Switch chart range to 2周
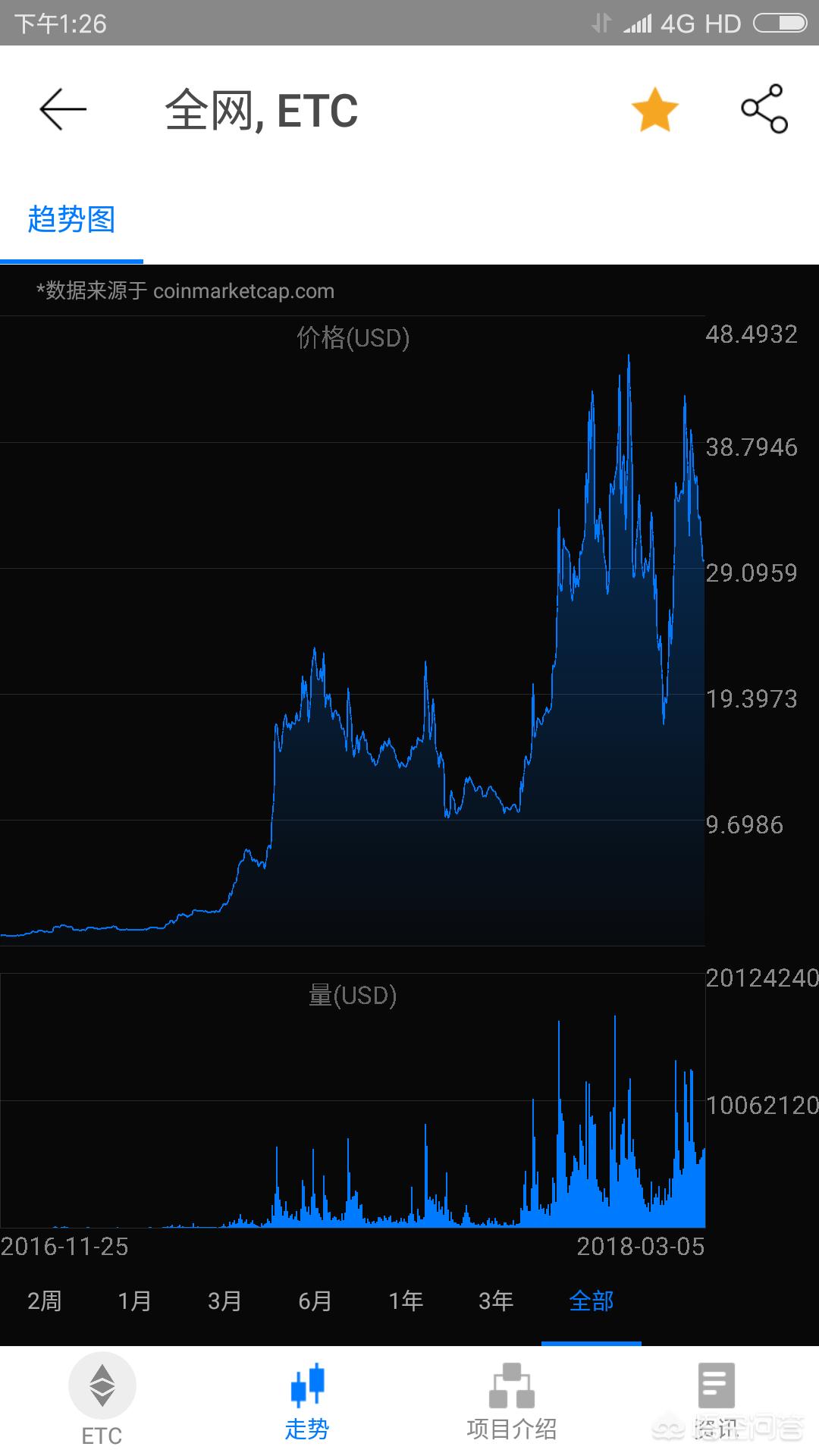 pyautogui.click(x=44, y=1301)
